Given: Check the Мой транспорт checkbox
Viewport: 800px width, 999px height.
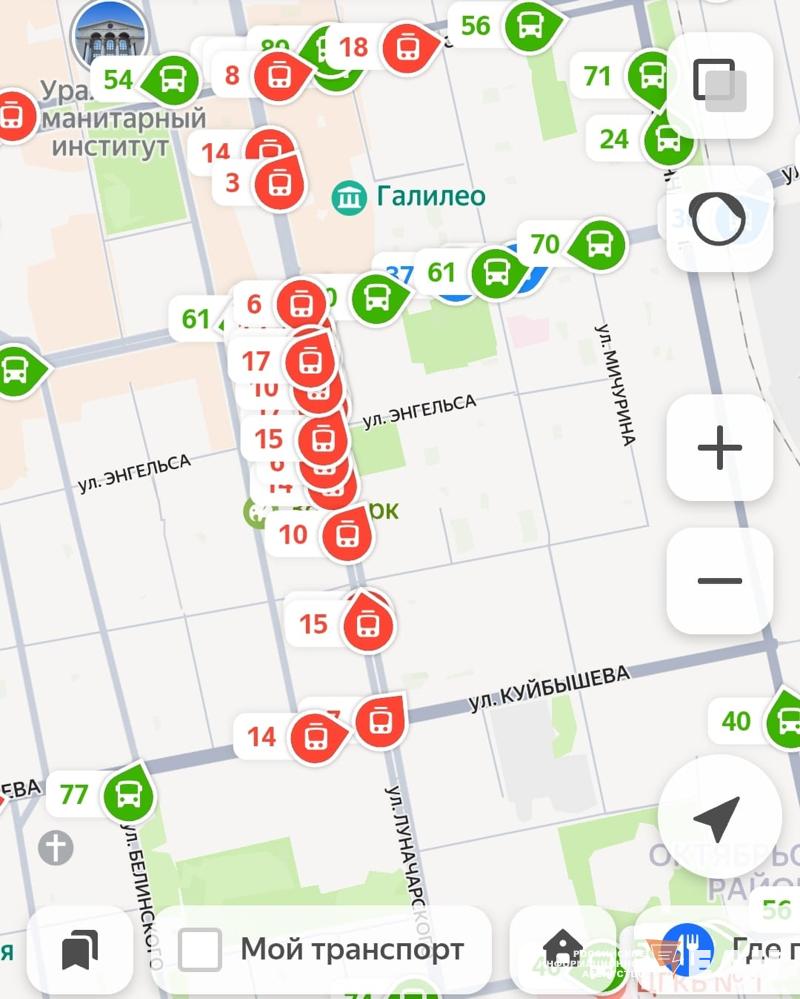Looking at the screenshot, I should click(x=200, y=950).
